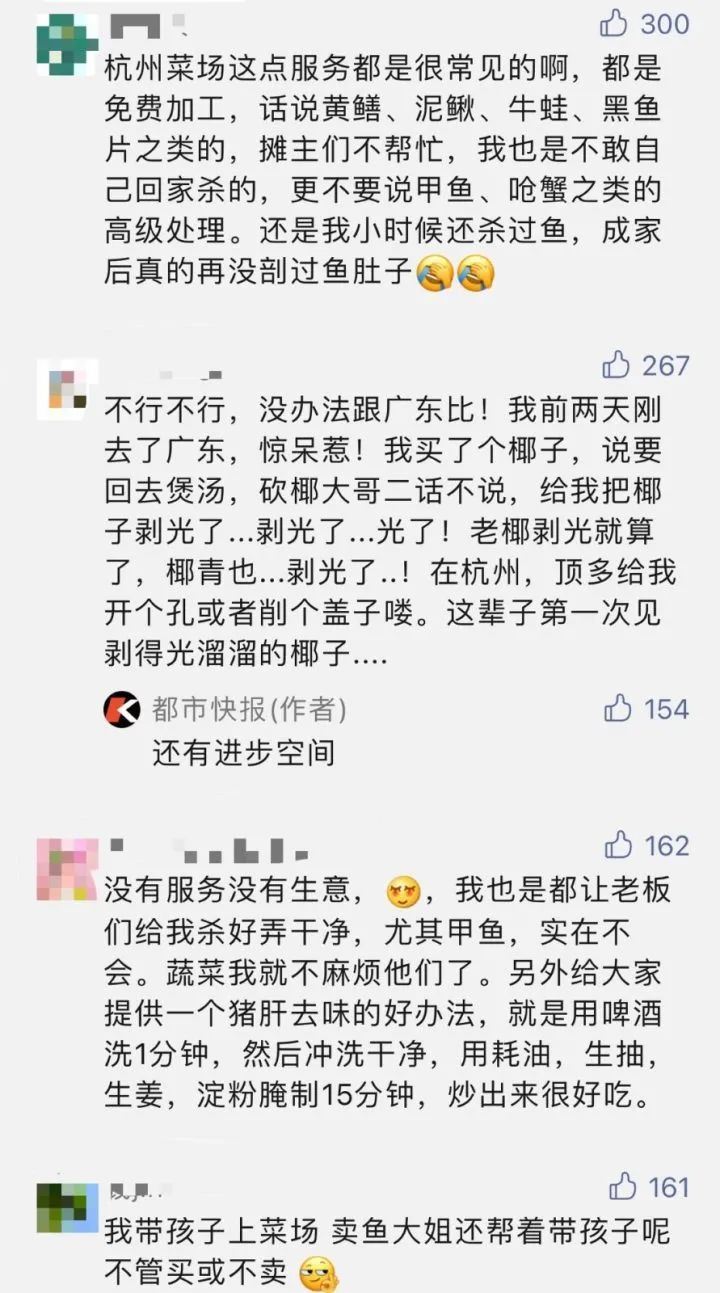720x1293 pixels.
Task: Like the Guangdong coconut comment with 267 likes
Action: point(616,365)
